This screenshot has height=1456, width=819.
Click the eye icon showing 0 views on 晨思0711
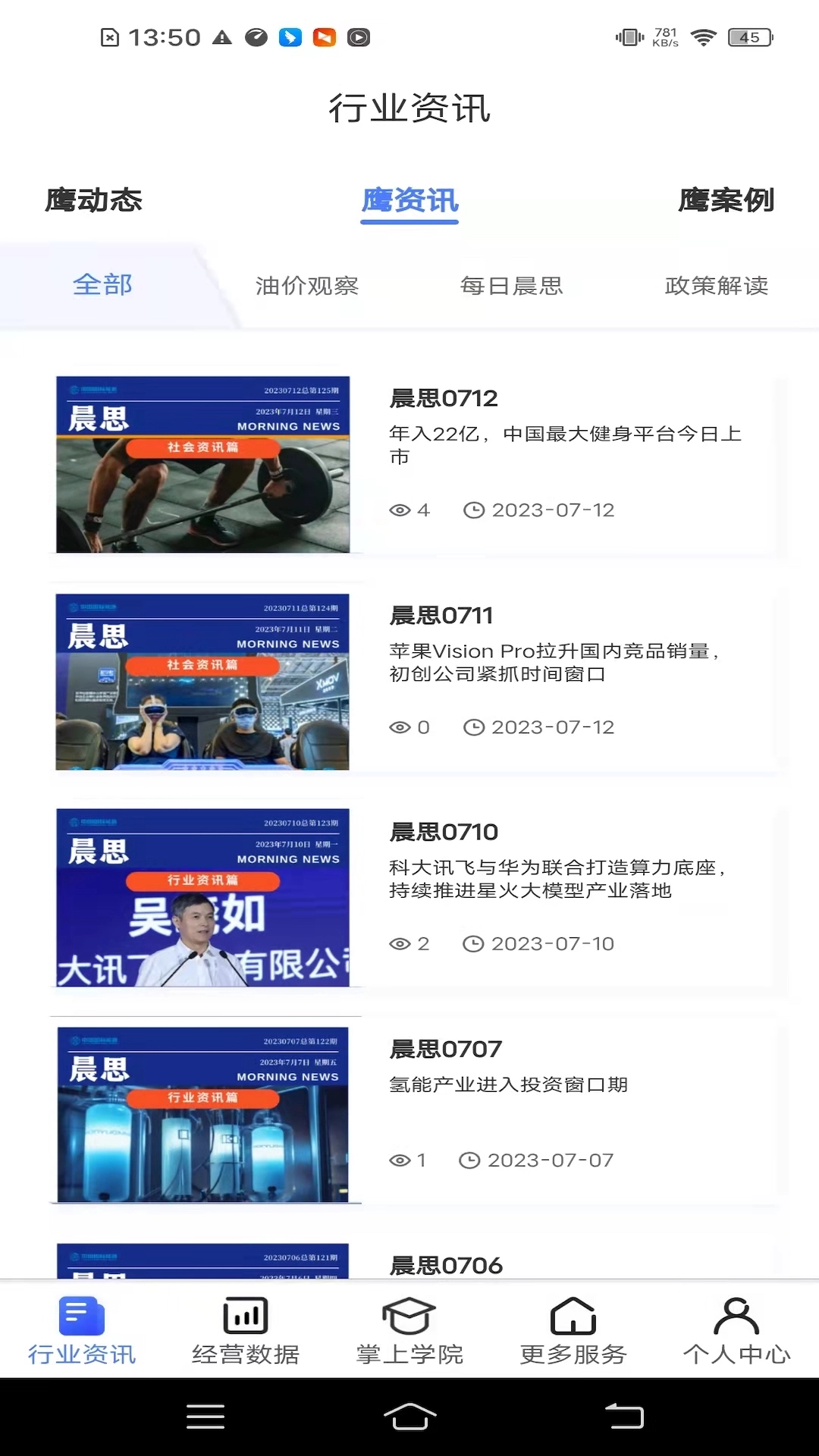[x=400, y=726]
